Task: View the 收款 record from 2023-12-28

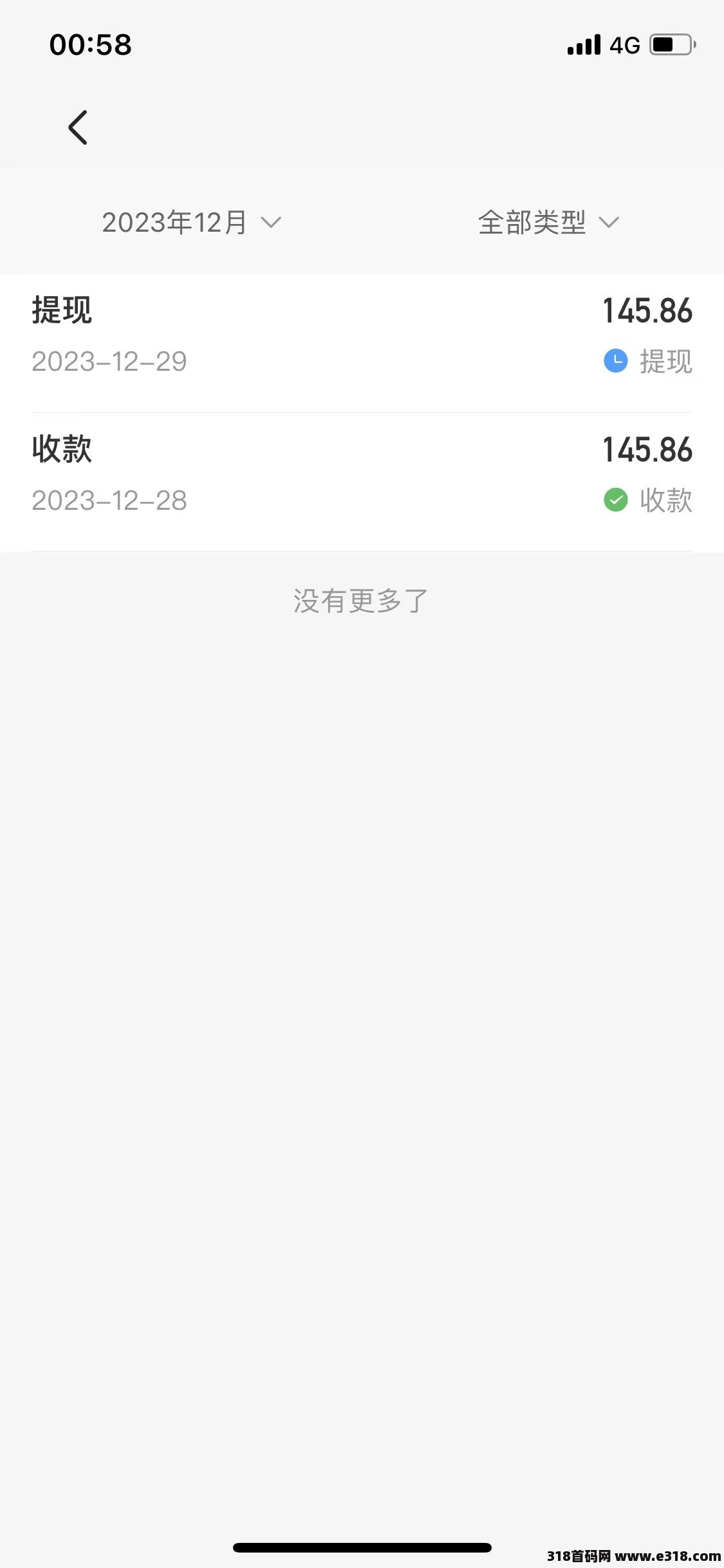Action: tap(362, 482)
